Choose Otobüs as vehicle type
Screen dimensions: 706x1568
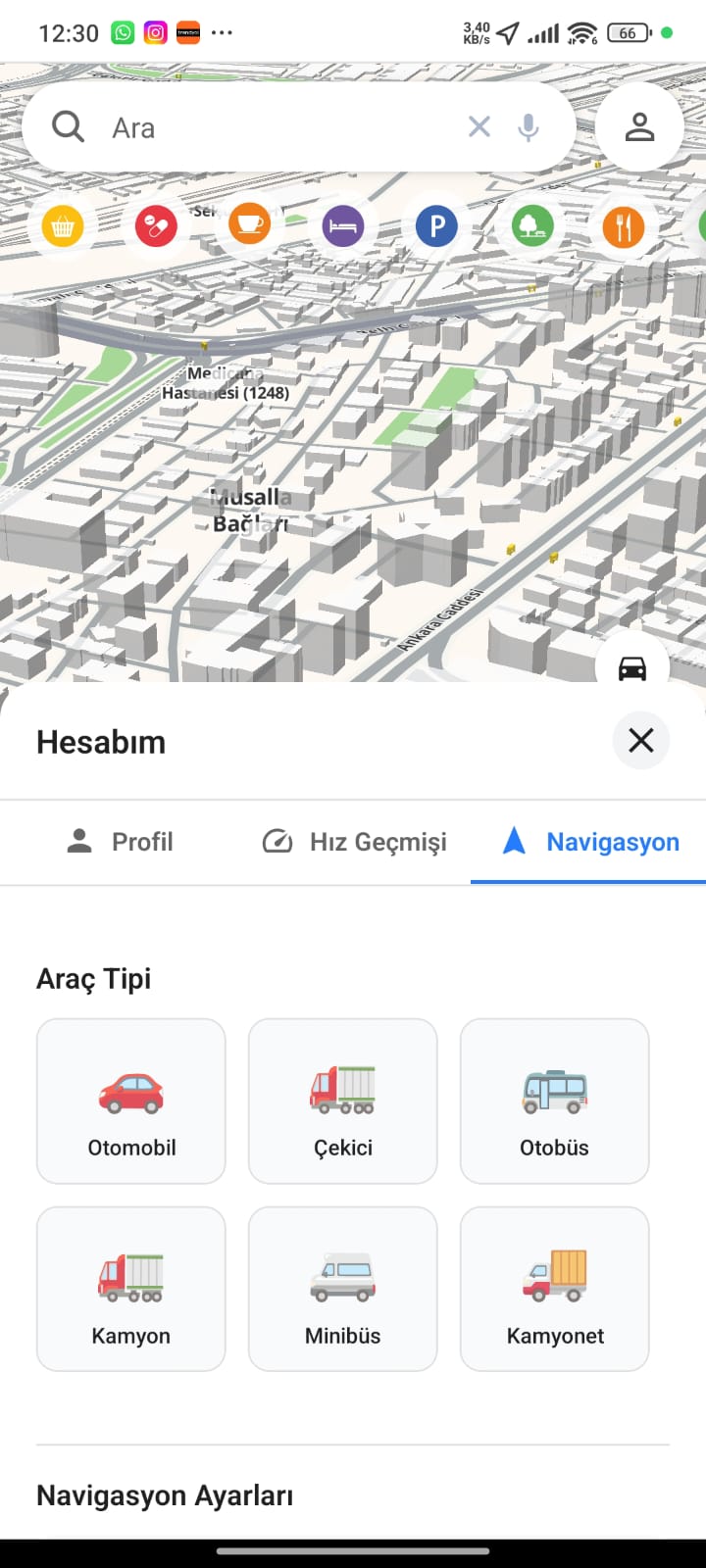[555, 1102]
